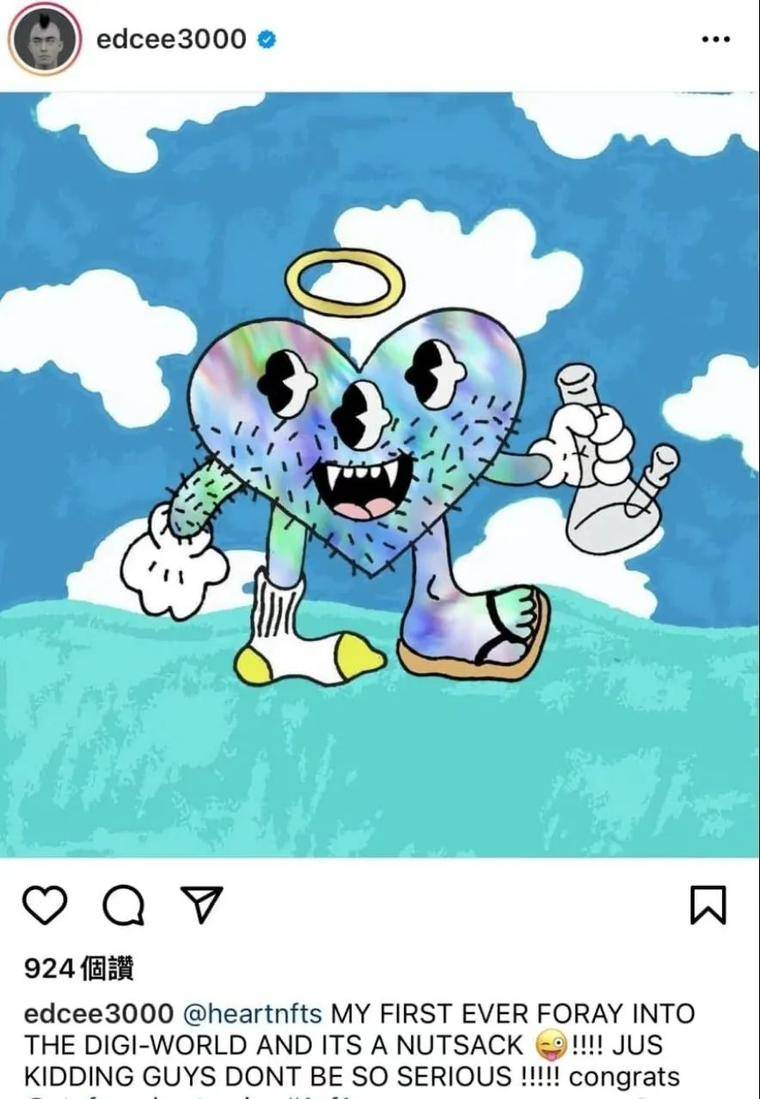The width and height of the screenshot is (760, 1099).
Task: Open the edcee3000 username in the post header
Action: 170,39
